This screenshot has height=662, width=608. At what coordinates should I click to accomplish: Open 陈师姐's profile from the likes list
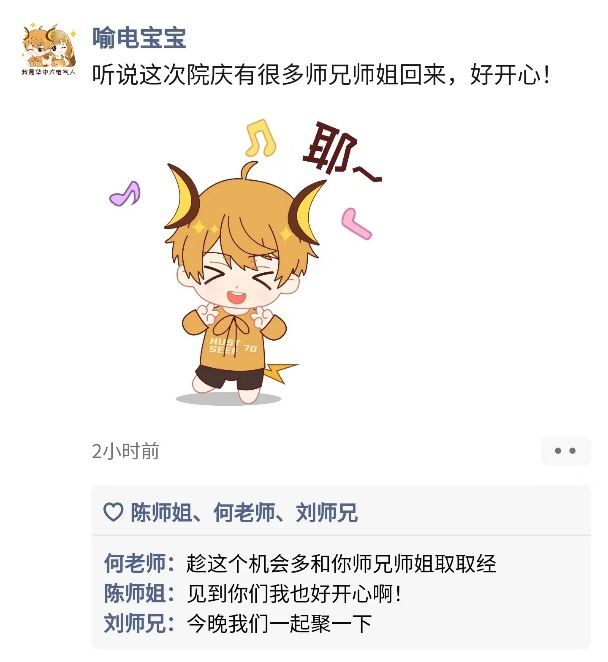(161, 512)
